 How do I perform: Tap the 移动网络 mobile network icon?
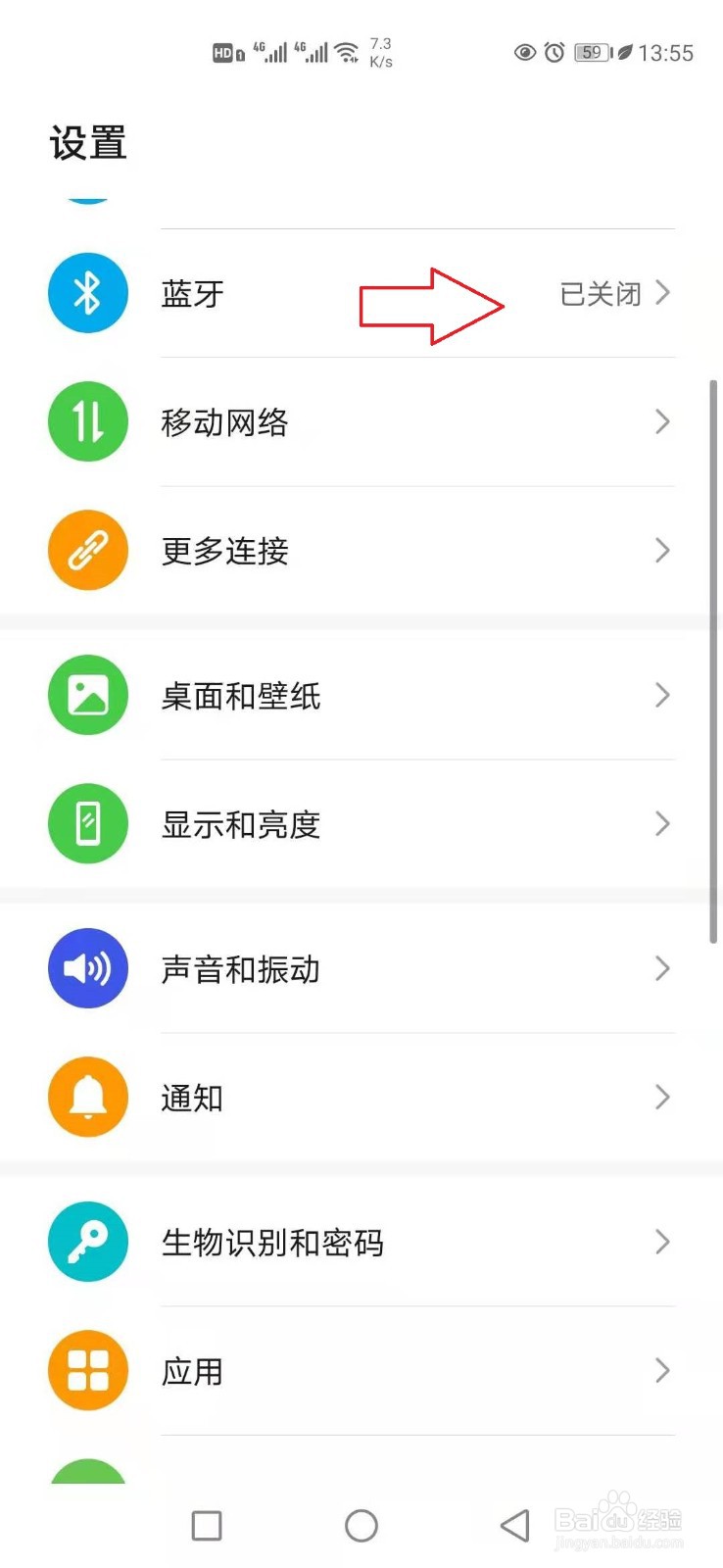pyautogui.click(x=88, y=421)
